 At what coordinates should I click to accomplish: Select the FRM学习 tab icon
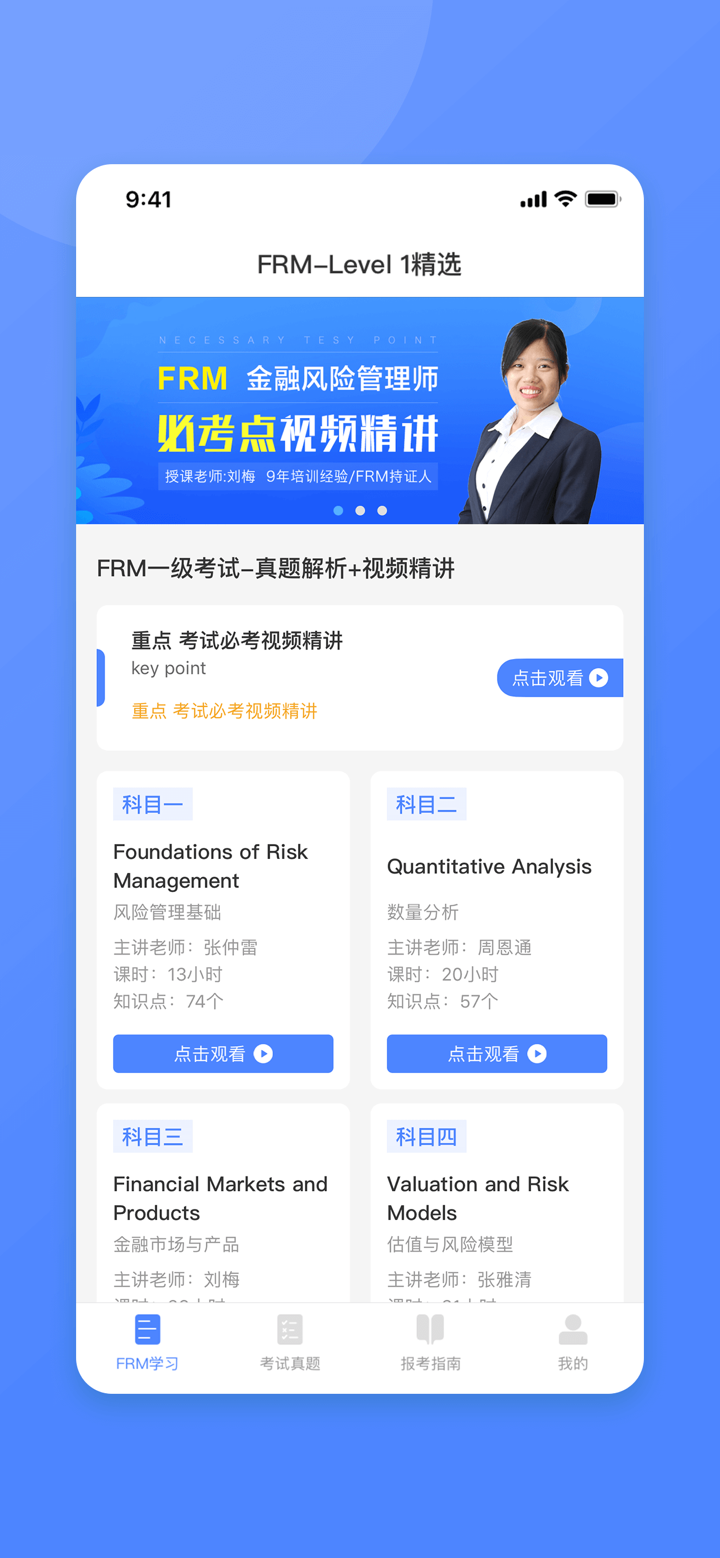coord(146,1329)
